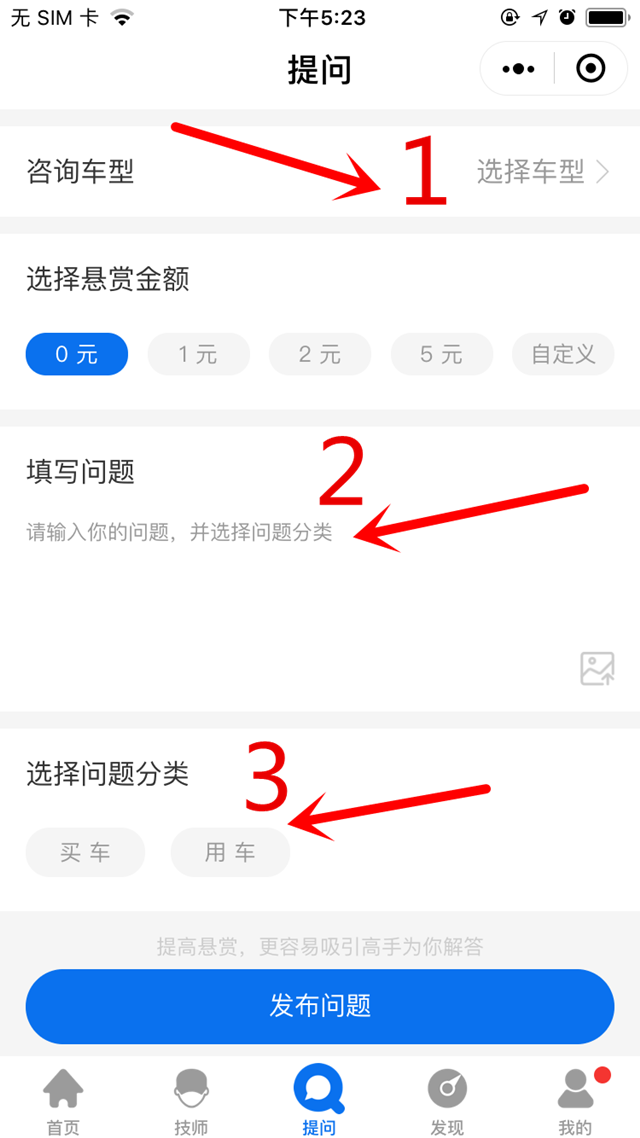Choose the 5 元 reward chip
This screenshot has width=640, height=1138.
tap(441, 354)
